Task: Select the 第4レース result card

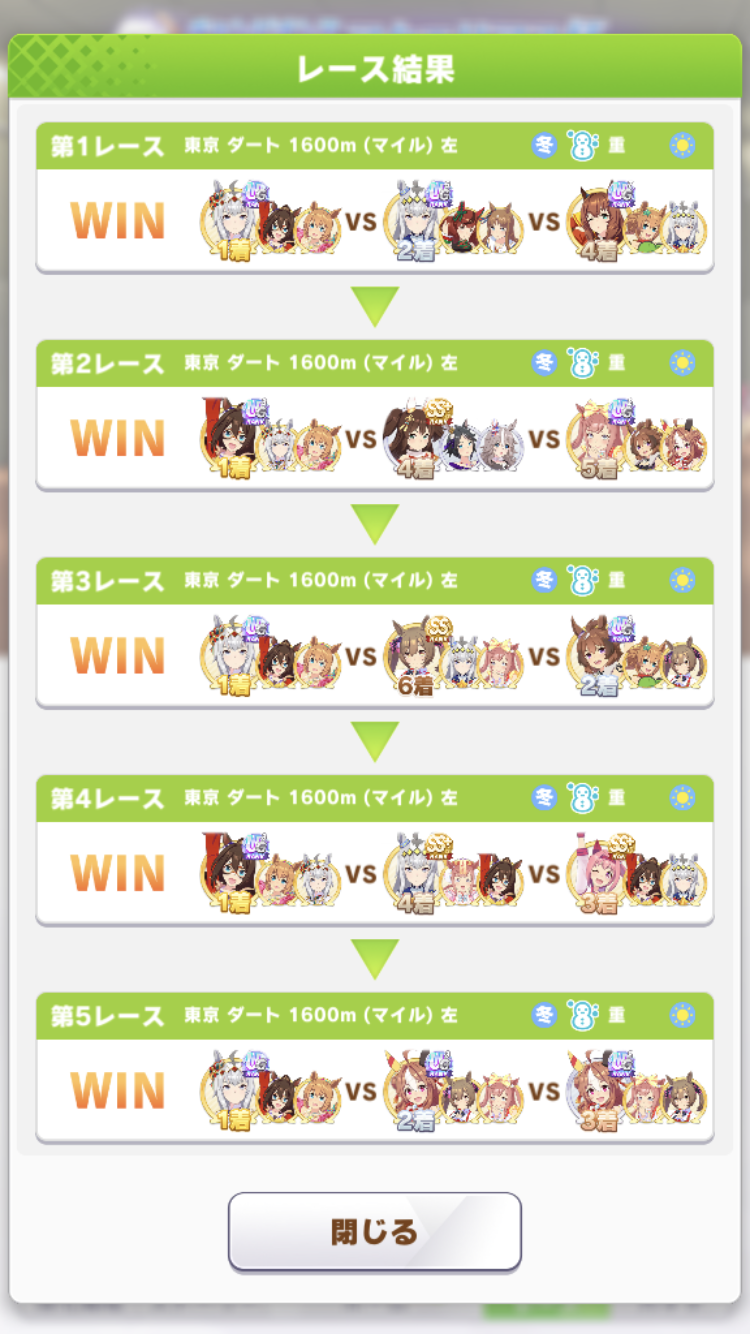Action: (374, 850)
